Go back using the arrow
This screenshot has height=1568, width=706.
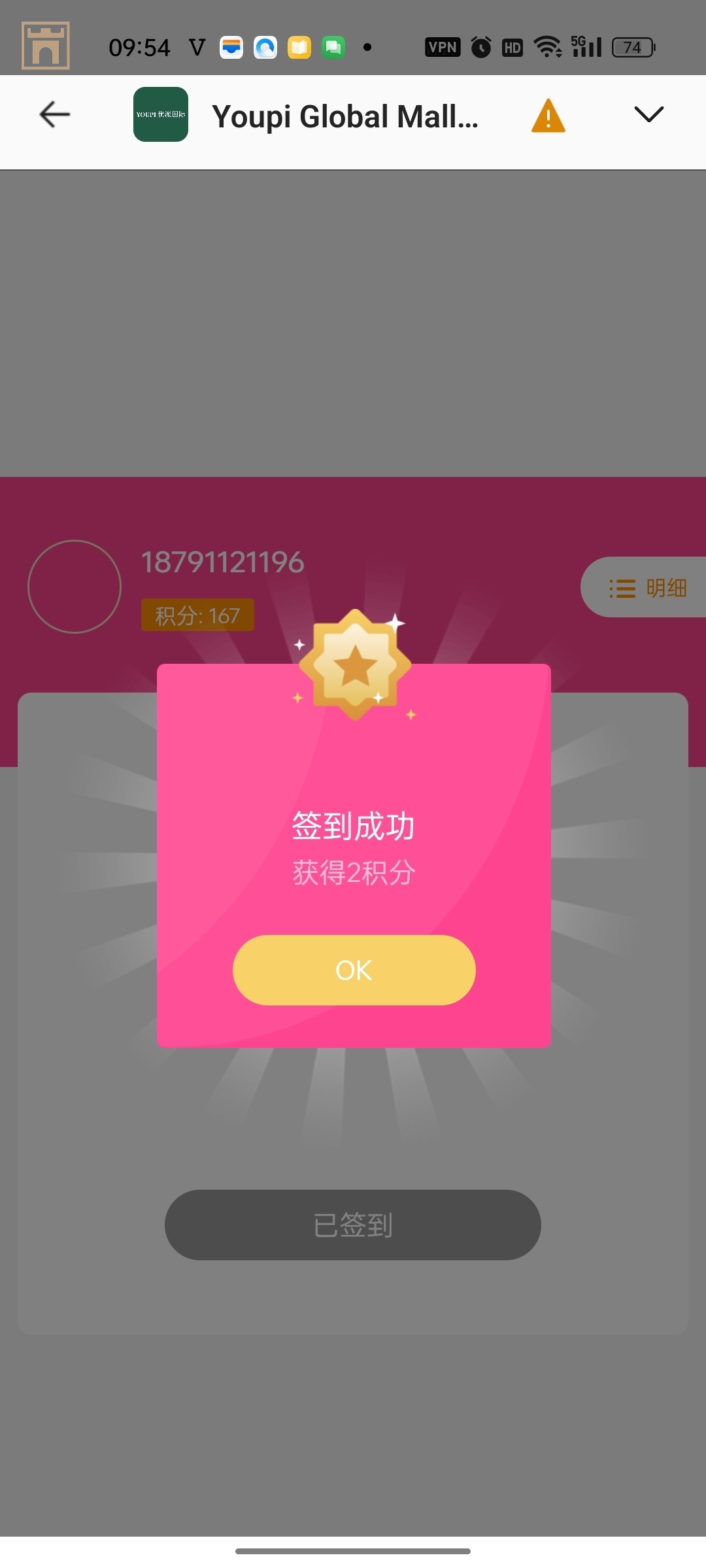(55, 114)
